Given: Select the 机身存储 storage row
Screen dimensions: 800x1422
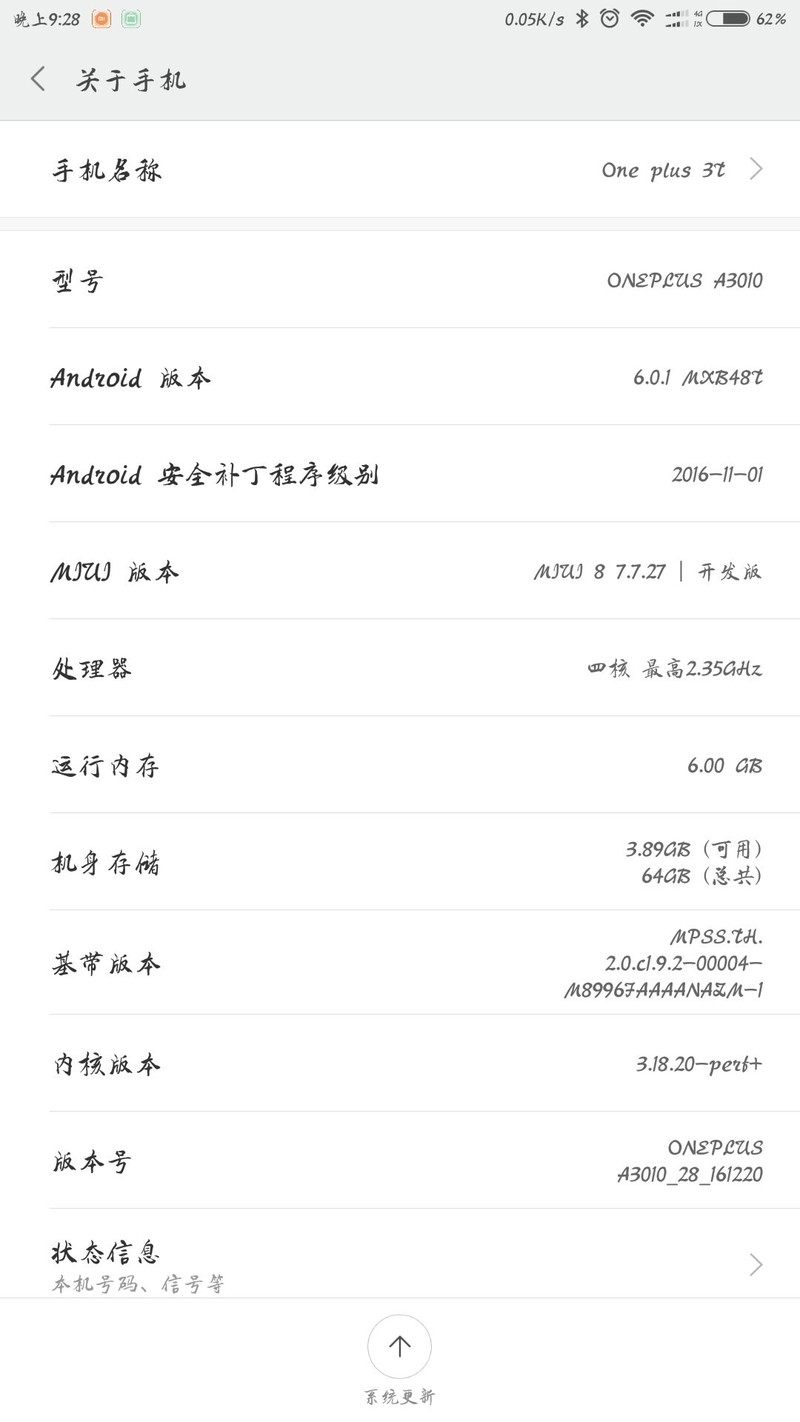Looking at the screenshot, I should (400, 864).
